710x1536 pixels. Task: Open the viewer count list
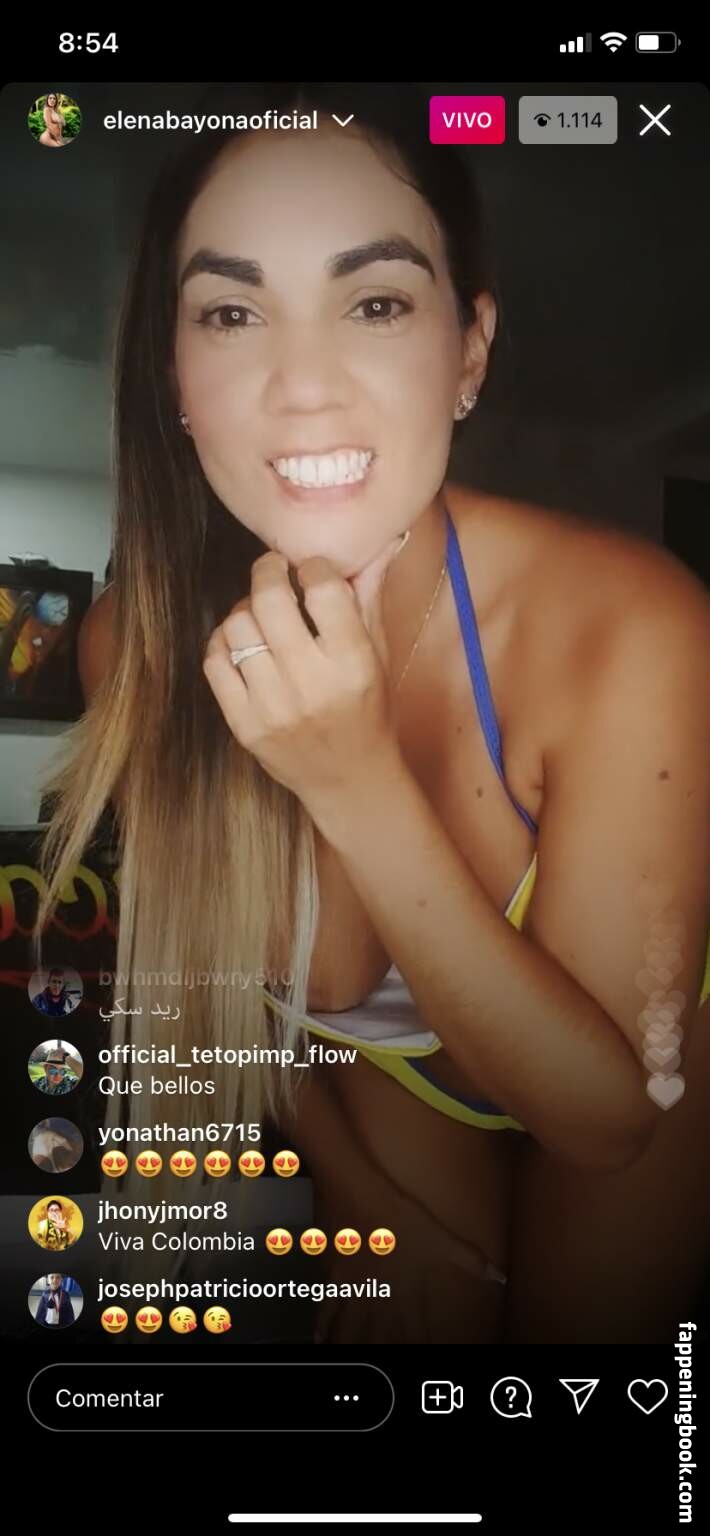click(x=567, y=121)
